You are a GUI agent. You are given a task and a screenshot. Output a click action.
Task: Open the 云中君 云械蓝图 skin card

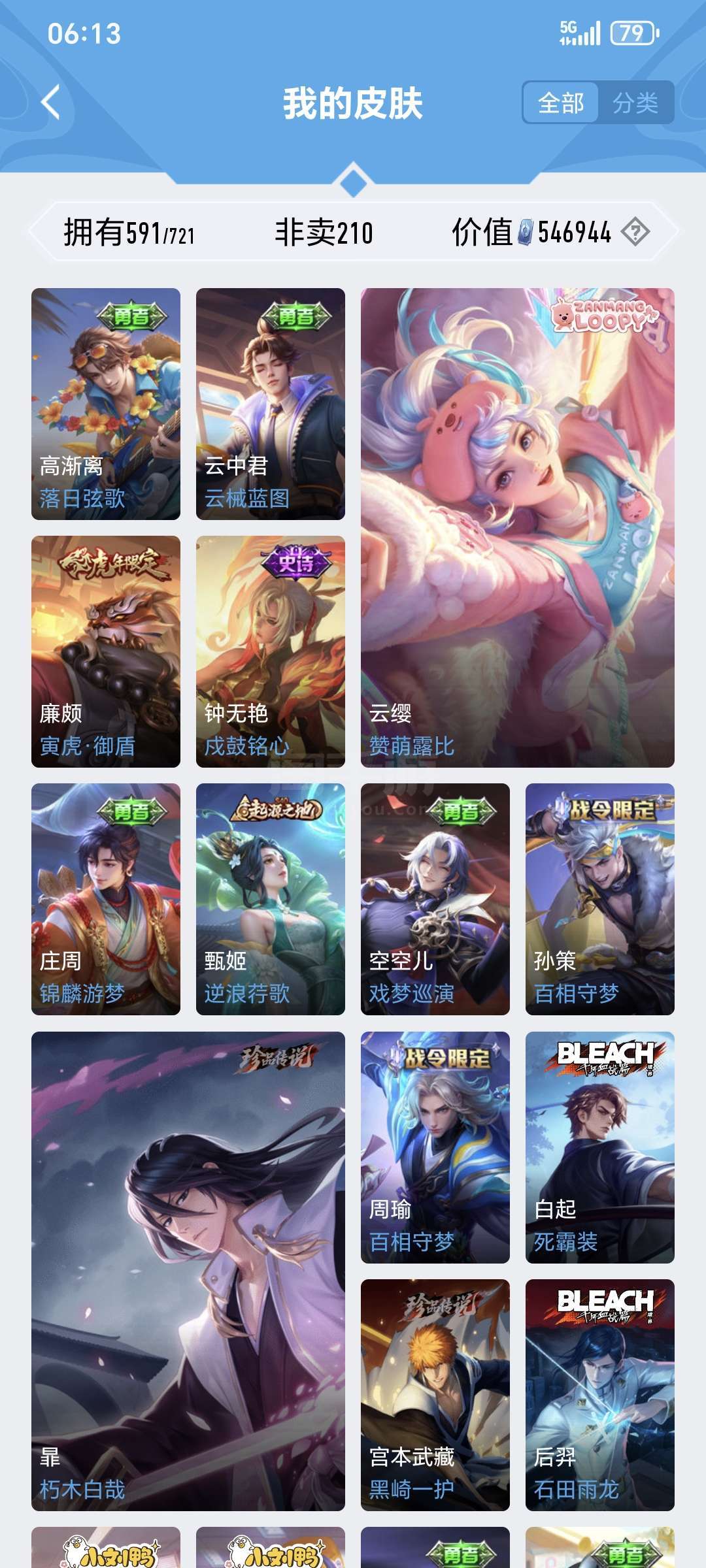point(271,404)
